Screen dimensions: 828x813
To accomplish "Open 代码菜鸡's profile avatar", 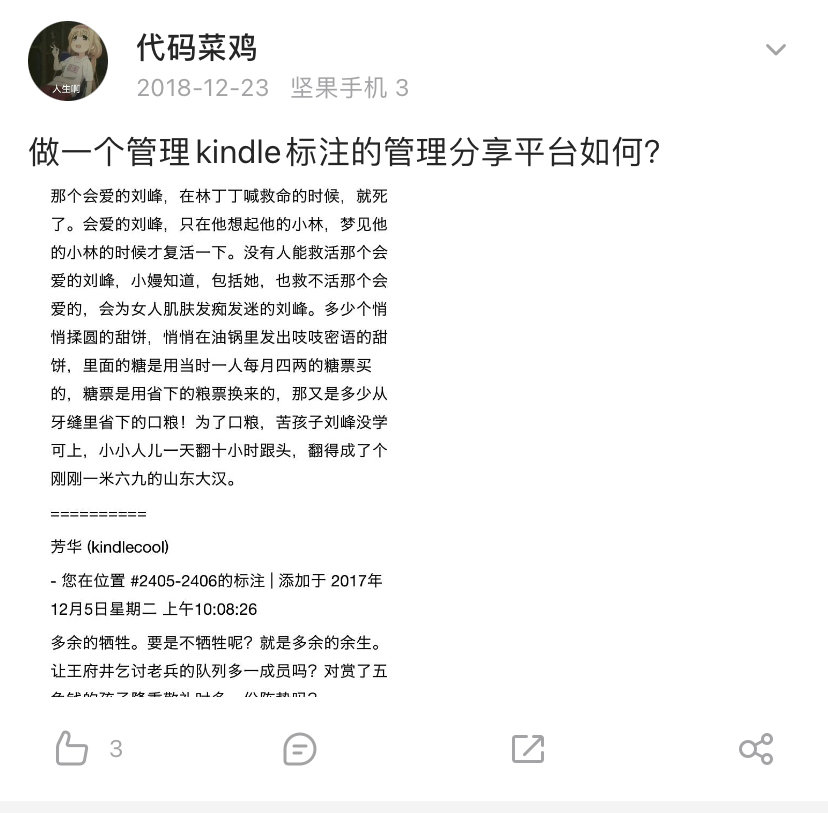I will pyautogui.click(x=67, y=60).
